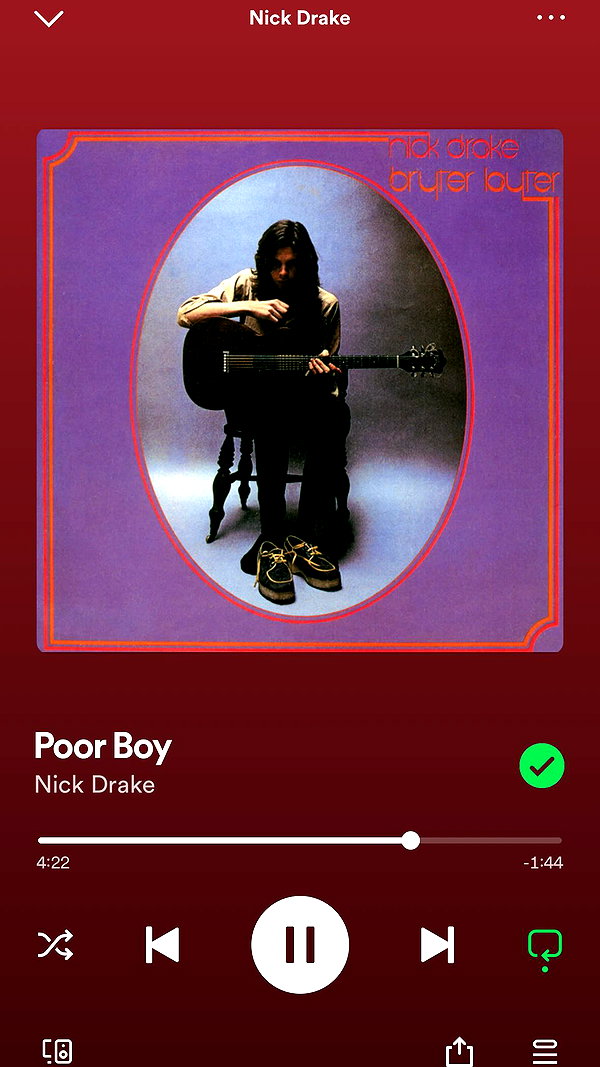600x1067 pixels.
Task: Open artist Nick Drake under song title
Action: [x=95, y=784]
